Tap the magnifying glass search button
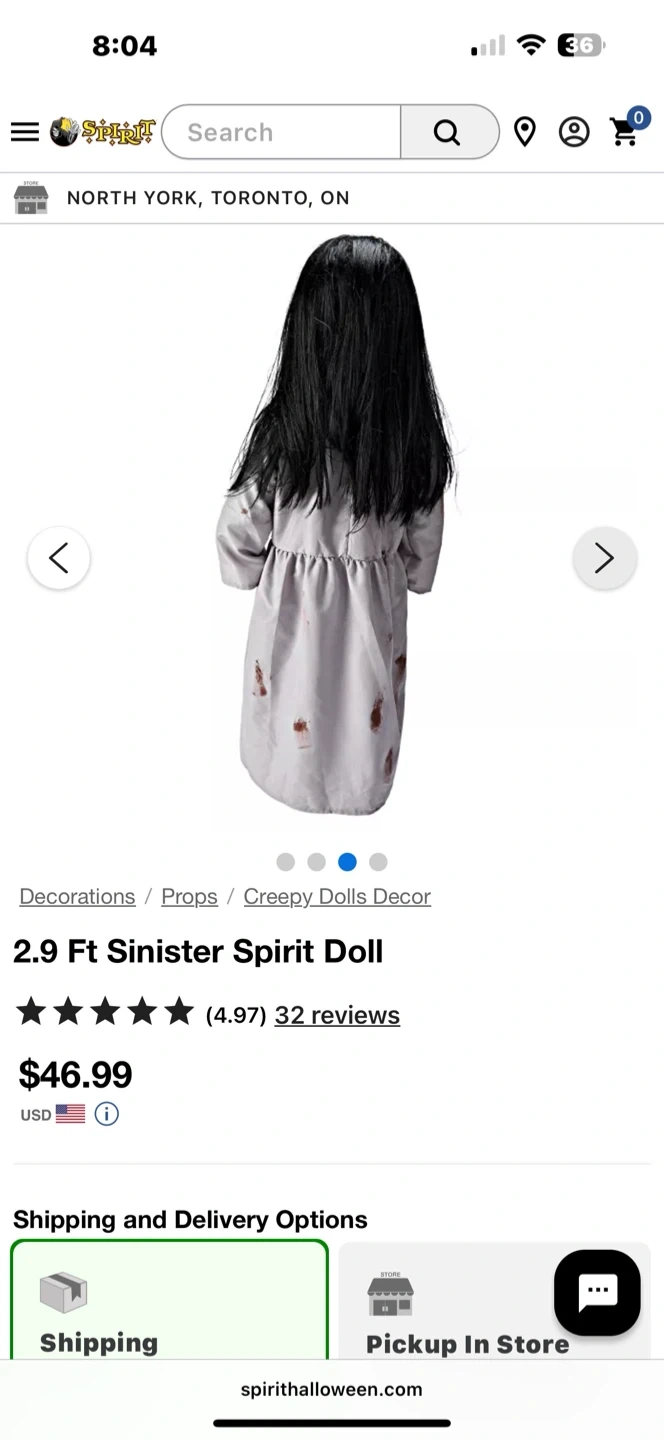 pos(448,132)
